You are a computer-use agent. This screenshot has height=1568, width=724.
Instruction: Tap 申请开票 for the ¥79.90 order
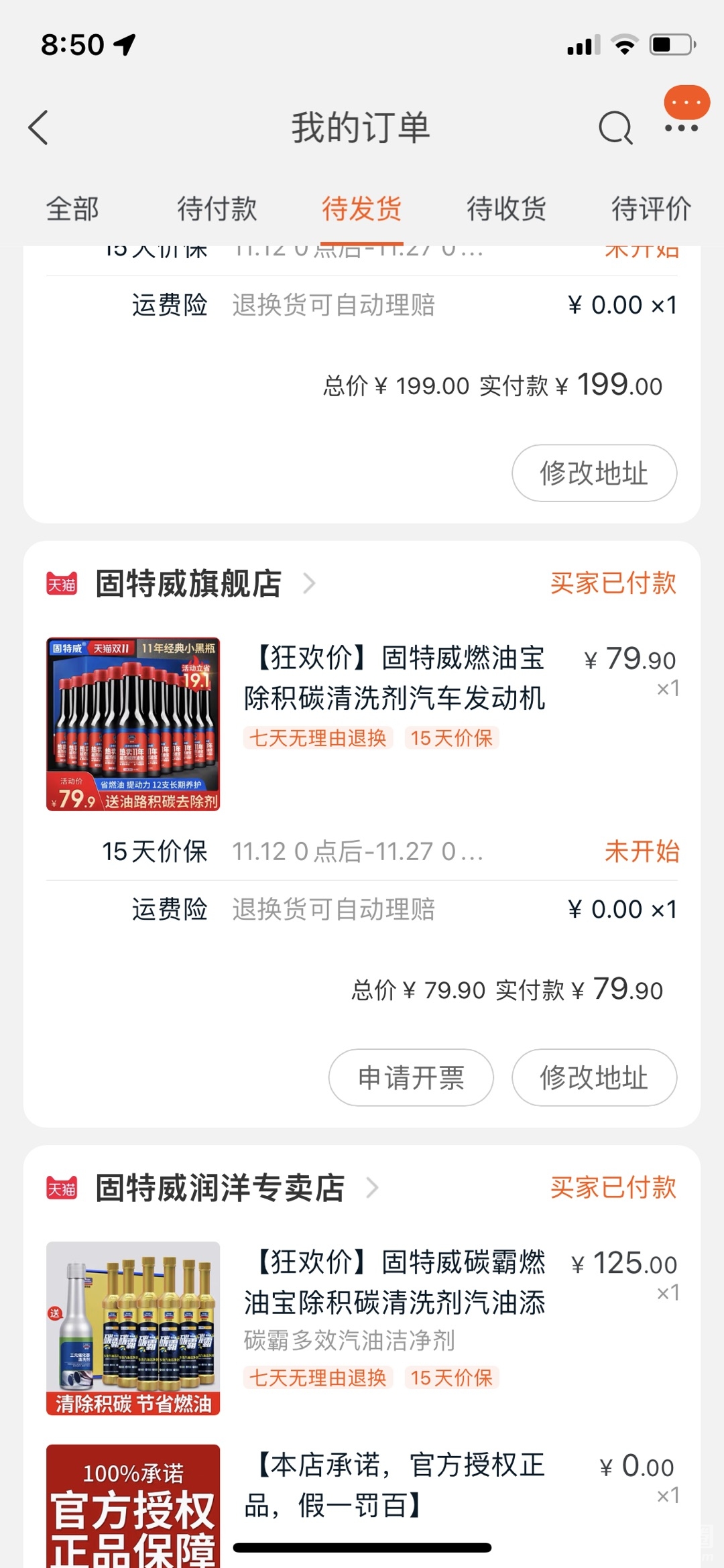coord(411,1077)
